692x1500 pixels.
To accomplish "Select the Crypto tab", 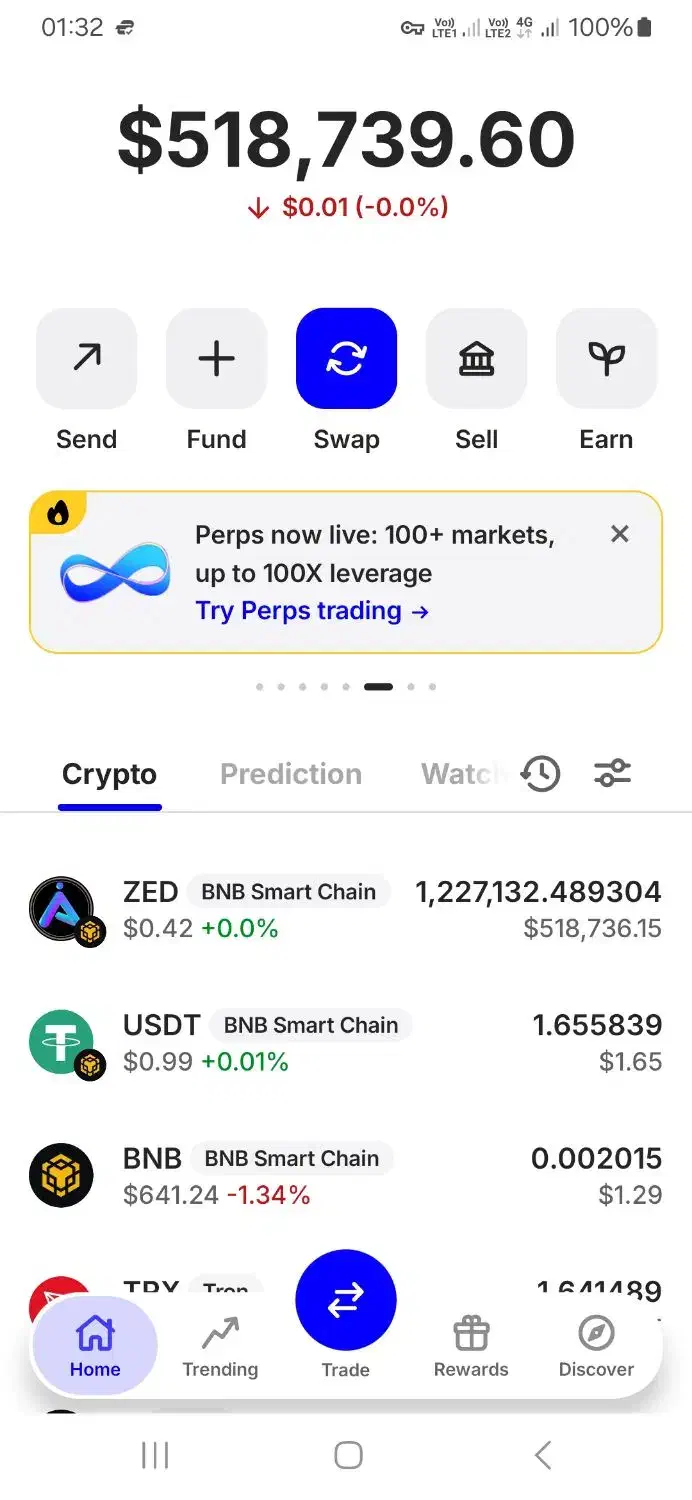I will 109,774.
